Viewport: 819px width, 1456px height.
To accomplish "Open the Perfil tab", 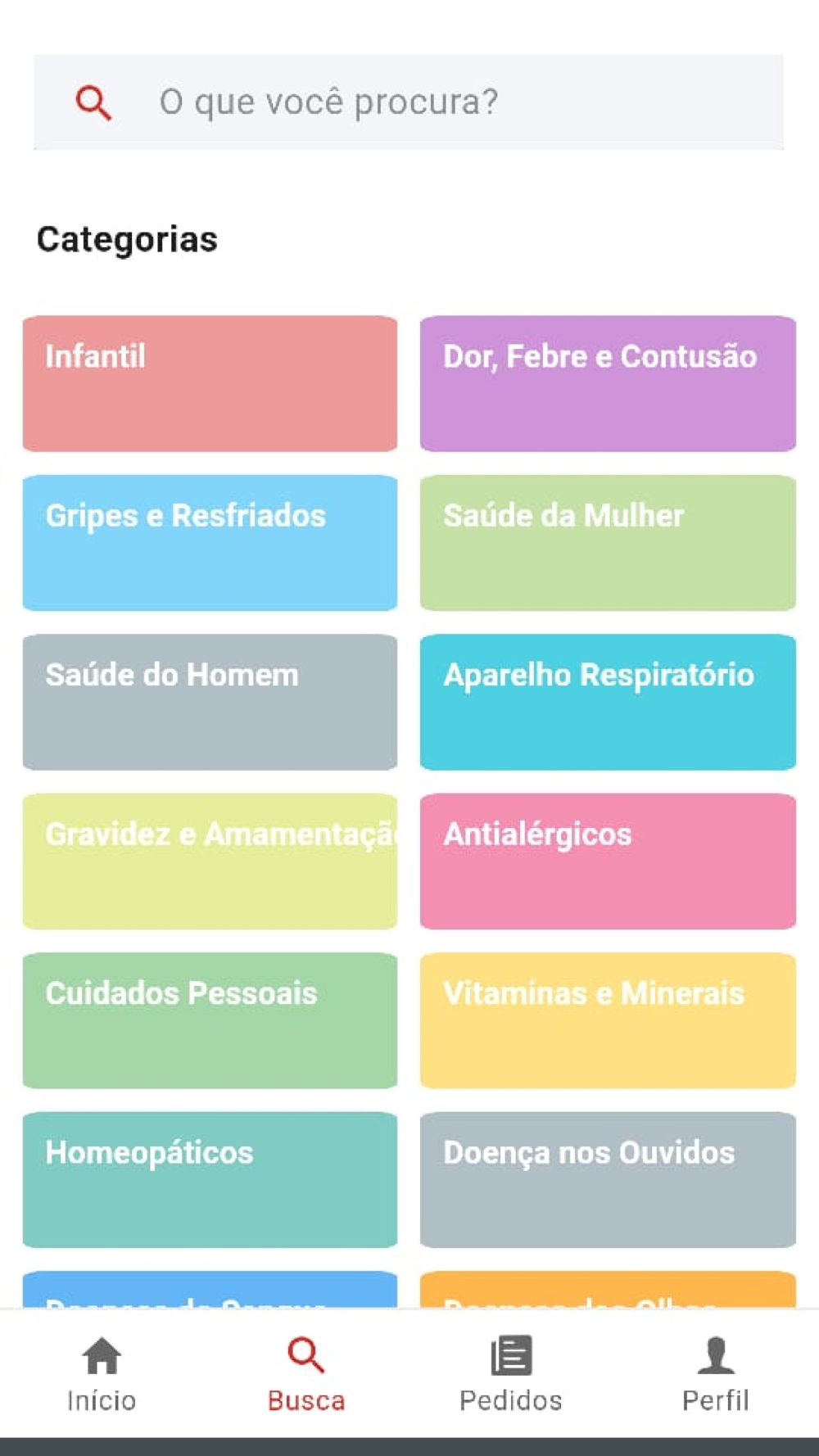I will (x=716, y=1373).
